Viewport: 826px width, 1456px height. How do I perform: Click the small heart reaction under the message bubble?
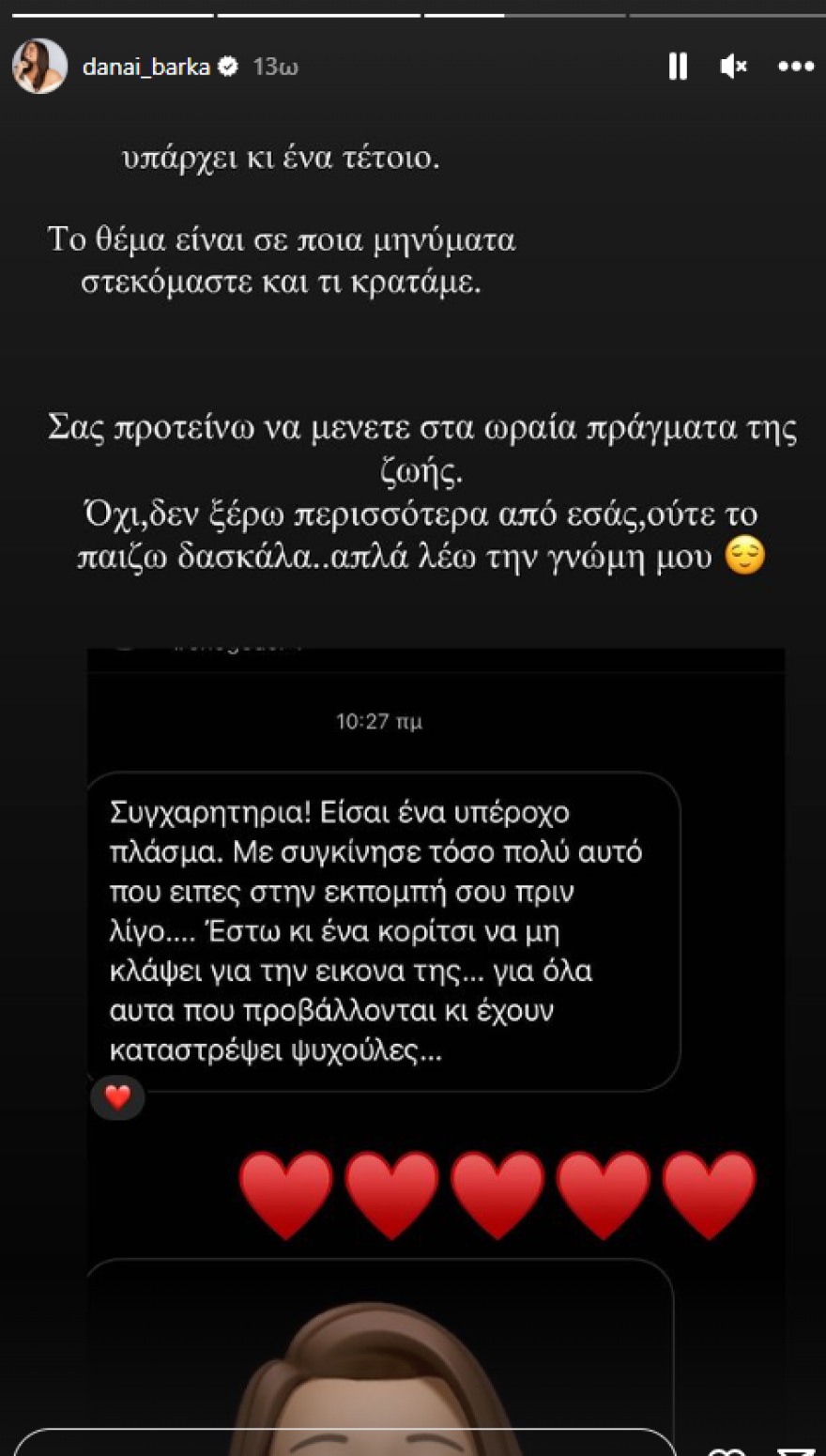(x=116, y=1097)
